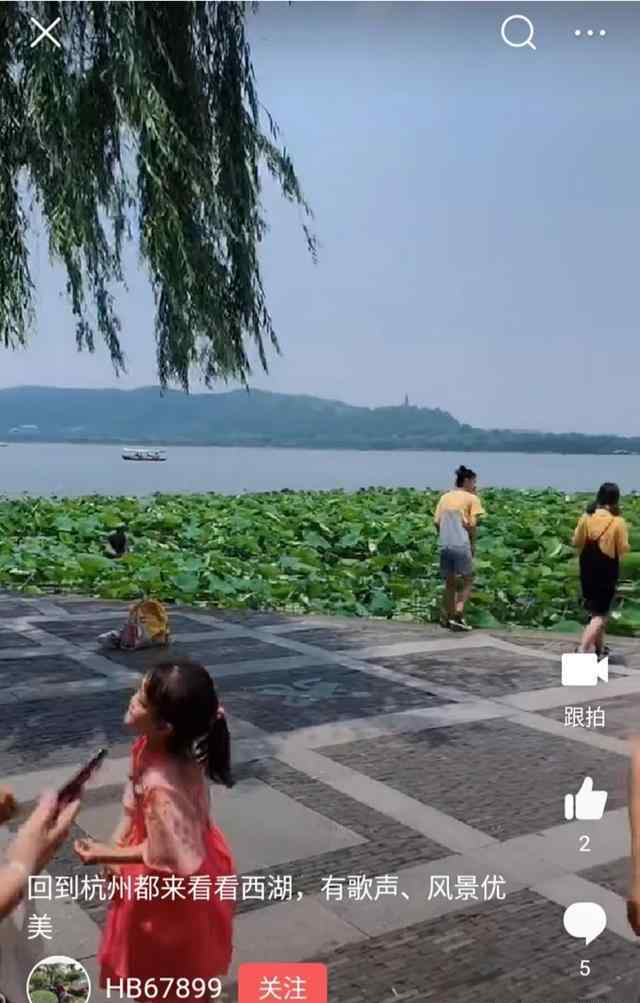Viewport: 640px width, 1003px height.
Task: Open the search magnifier icon
Action: (518, 33)
